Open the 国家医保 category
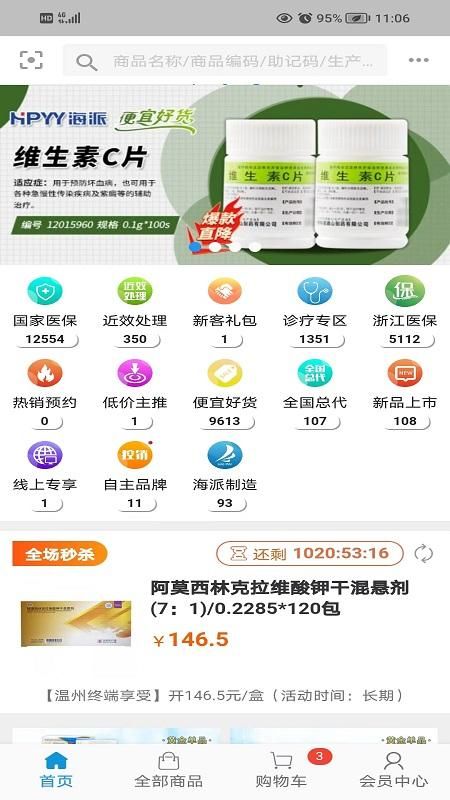Image resolution: width=450 pixels, height=800 pixels. (45, 311)
